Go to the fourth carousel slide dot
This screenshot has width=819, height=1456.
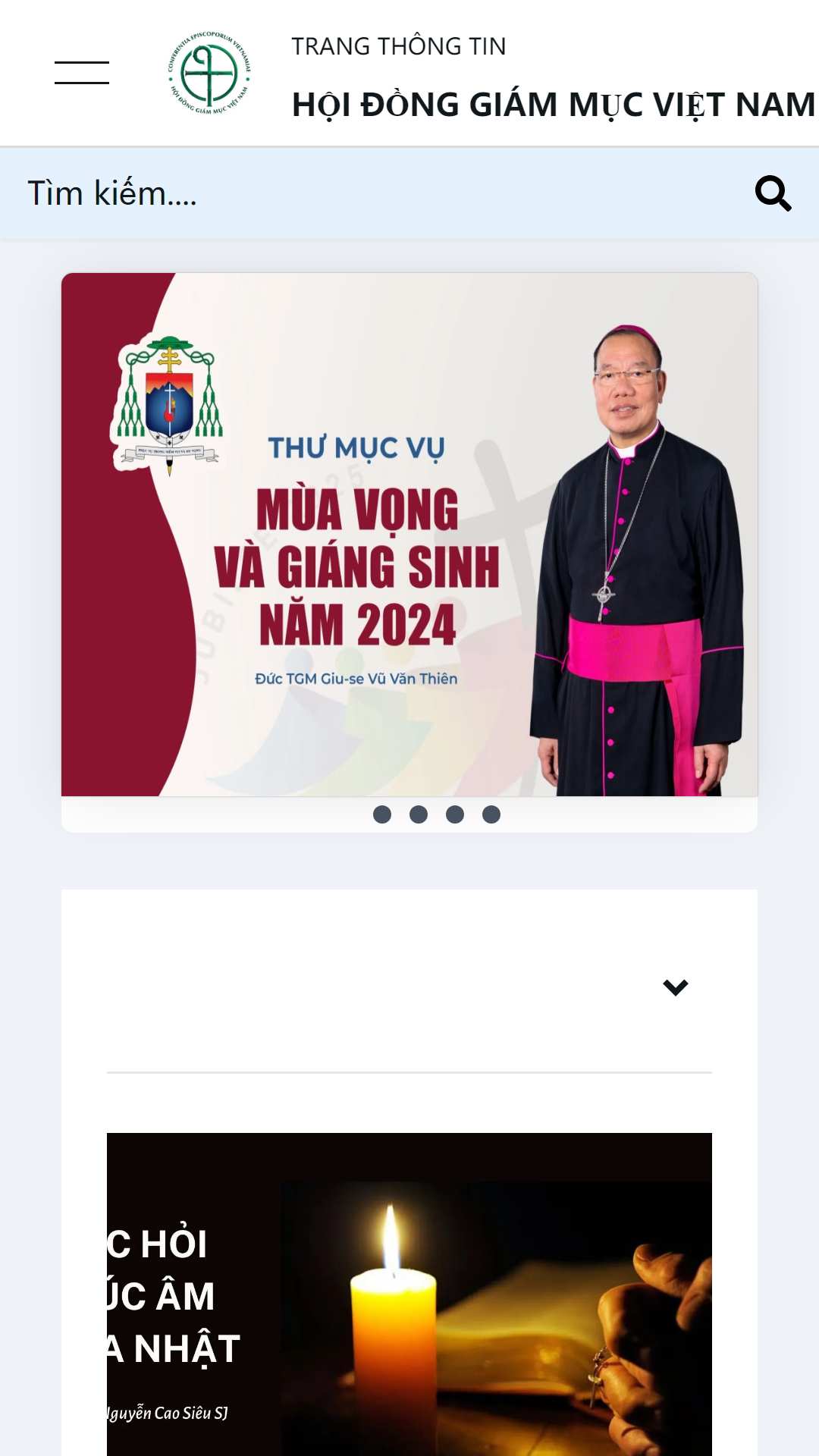(491, 814)
